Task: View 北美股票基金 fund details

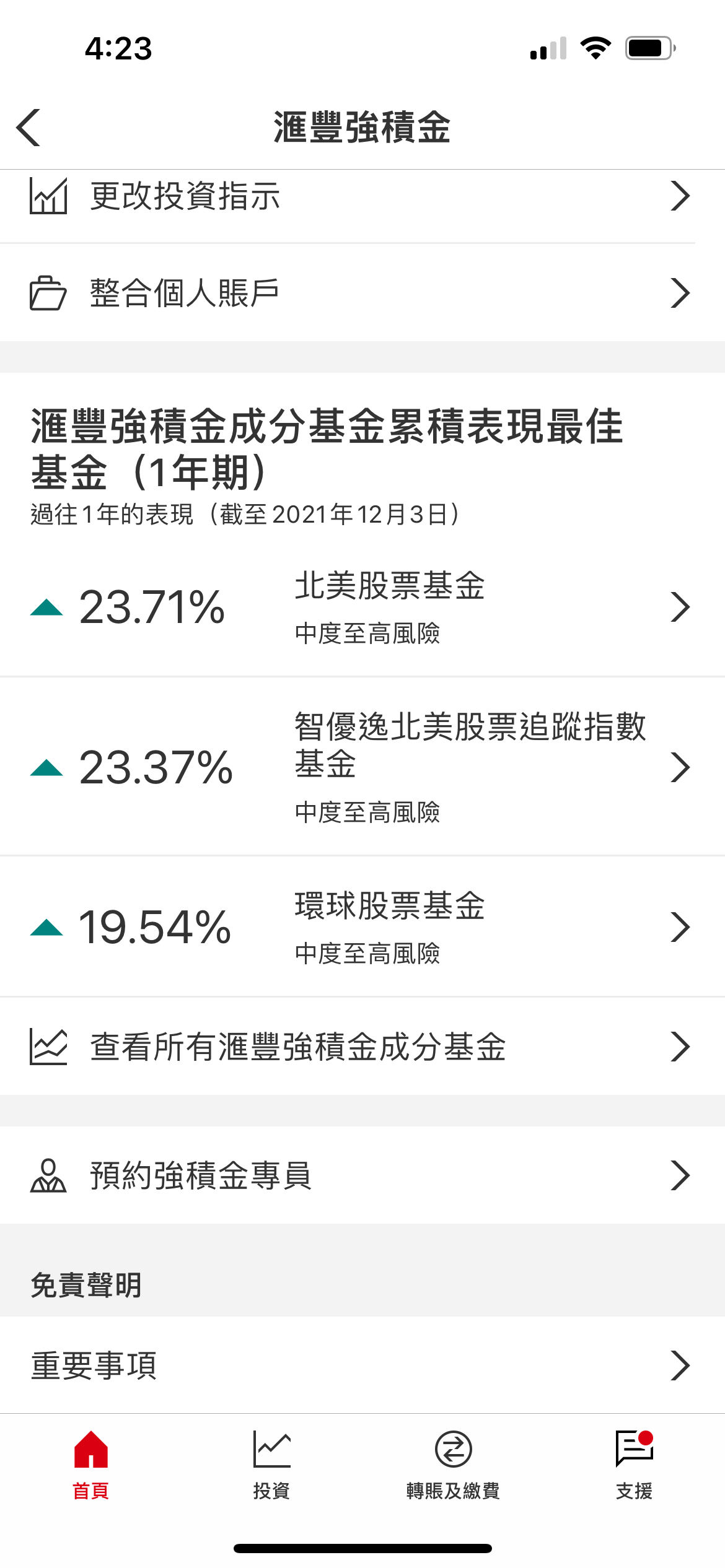Action: [x=362, y=607]
